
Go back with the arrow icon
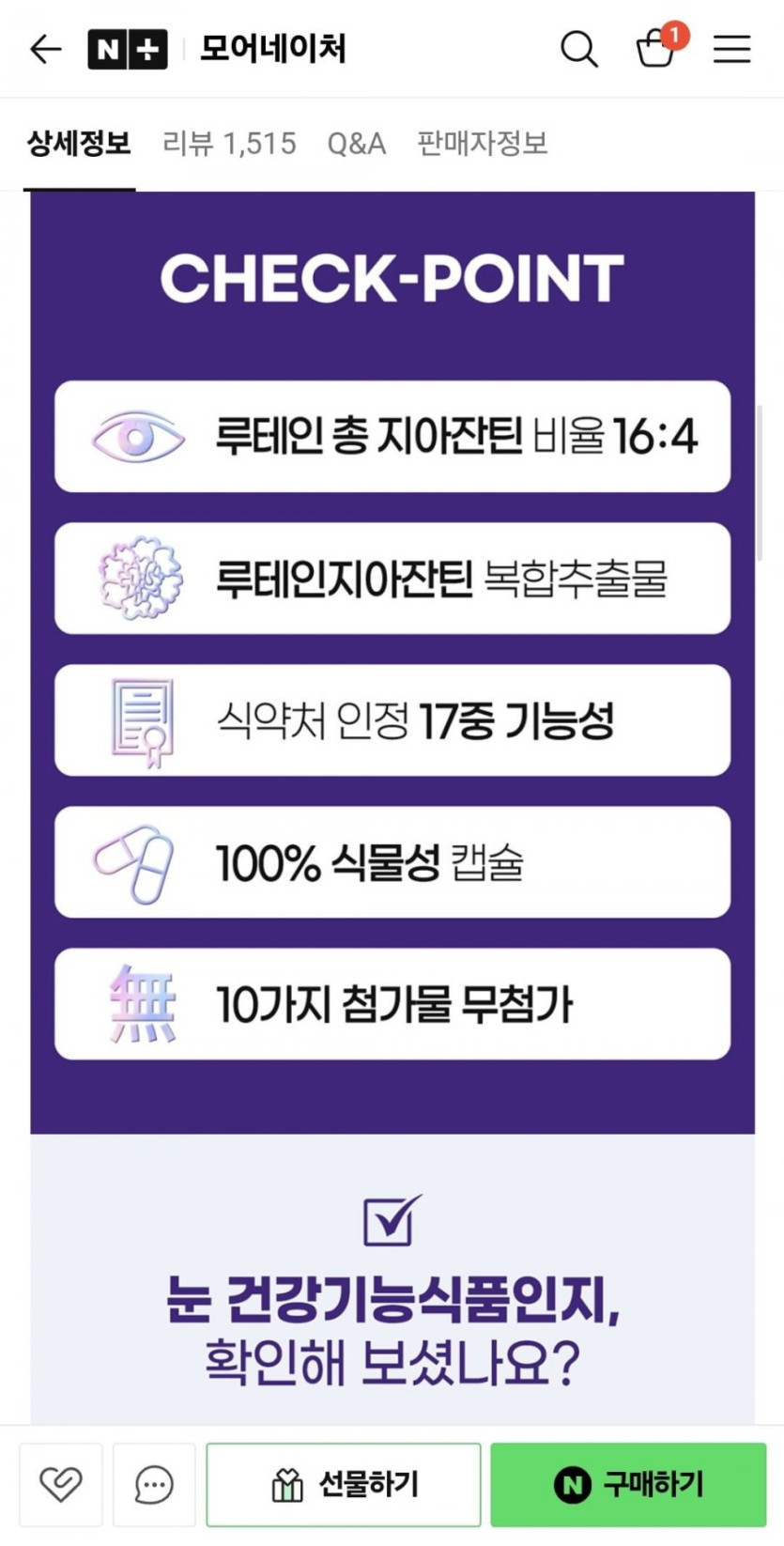[x=45, y=49]
